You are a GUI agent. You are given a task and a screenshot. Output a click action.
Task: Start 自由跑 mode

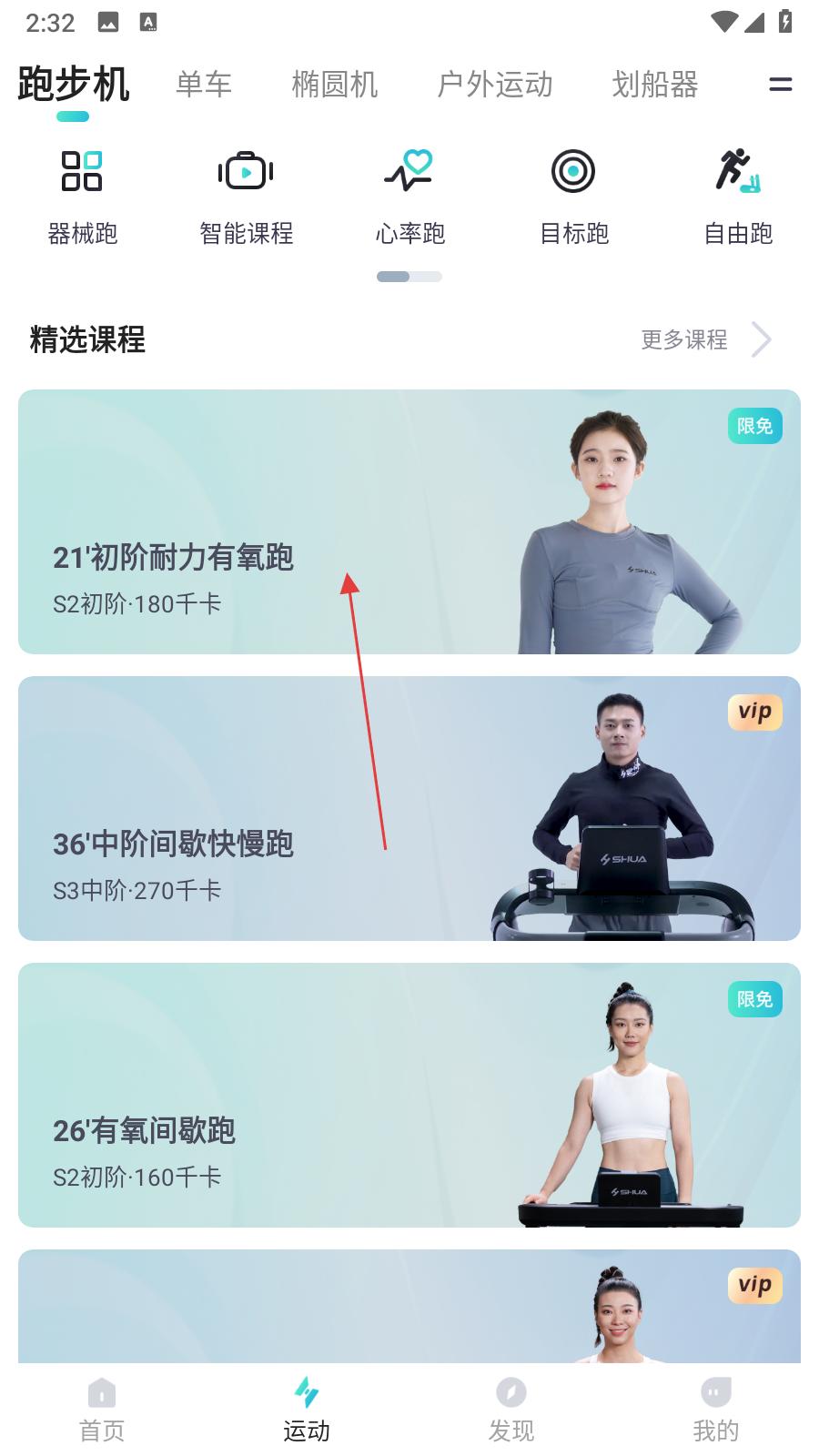click(737, 196)
